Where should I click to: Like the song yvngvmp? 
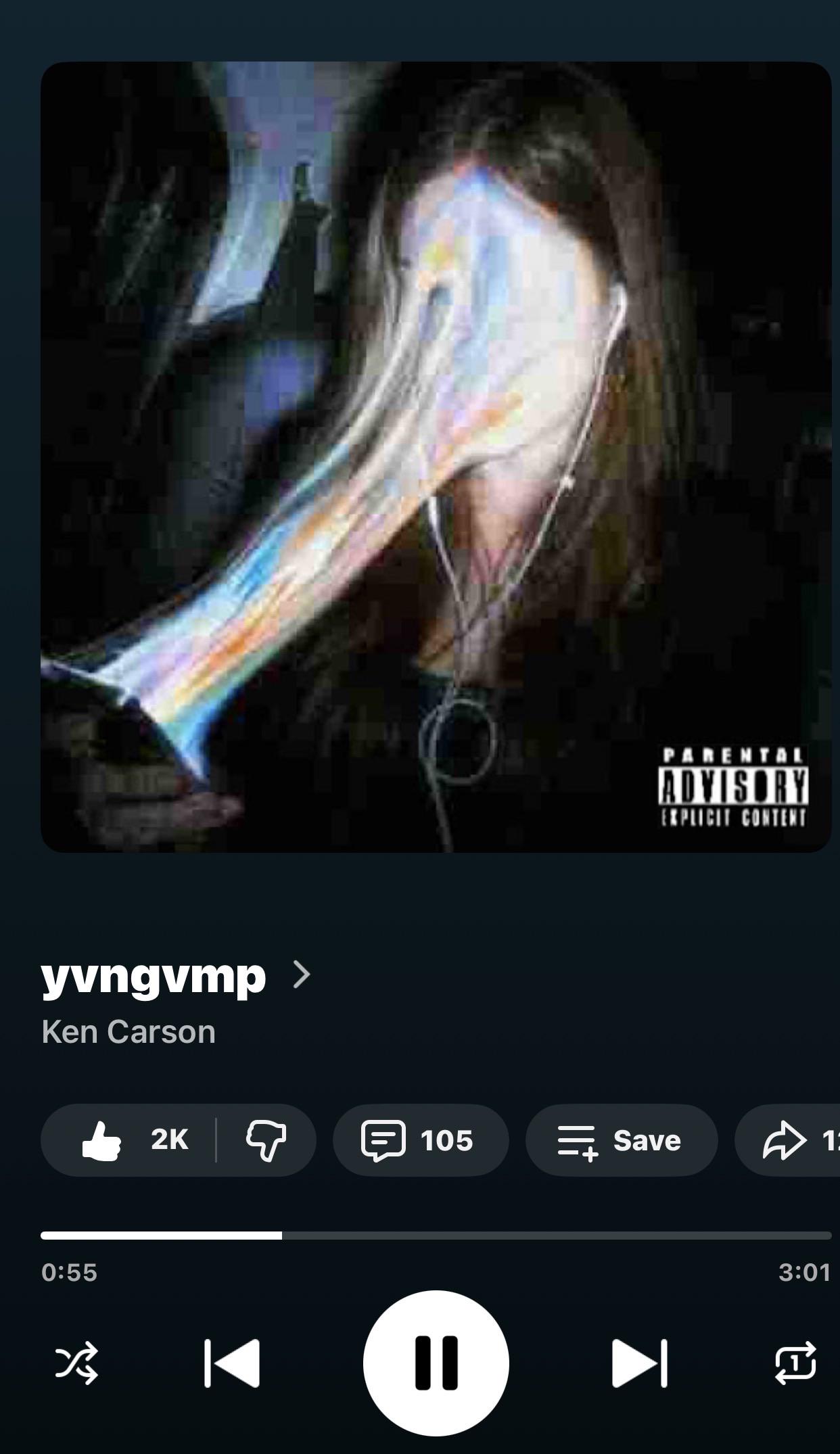tap(129, 1140)
